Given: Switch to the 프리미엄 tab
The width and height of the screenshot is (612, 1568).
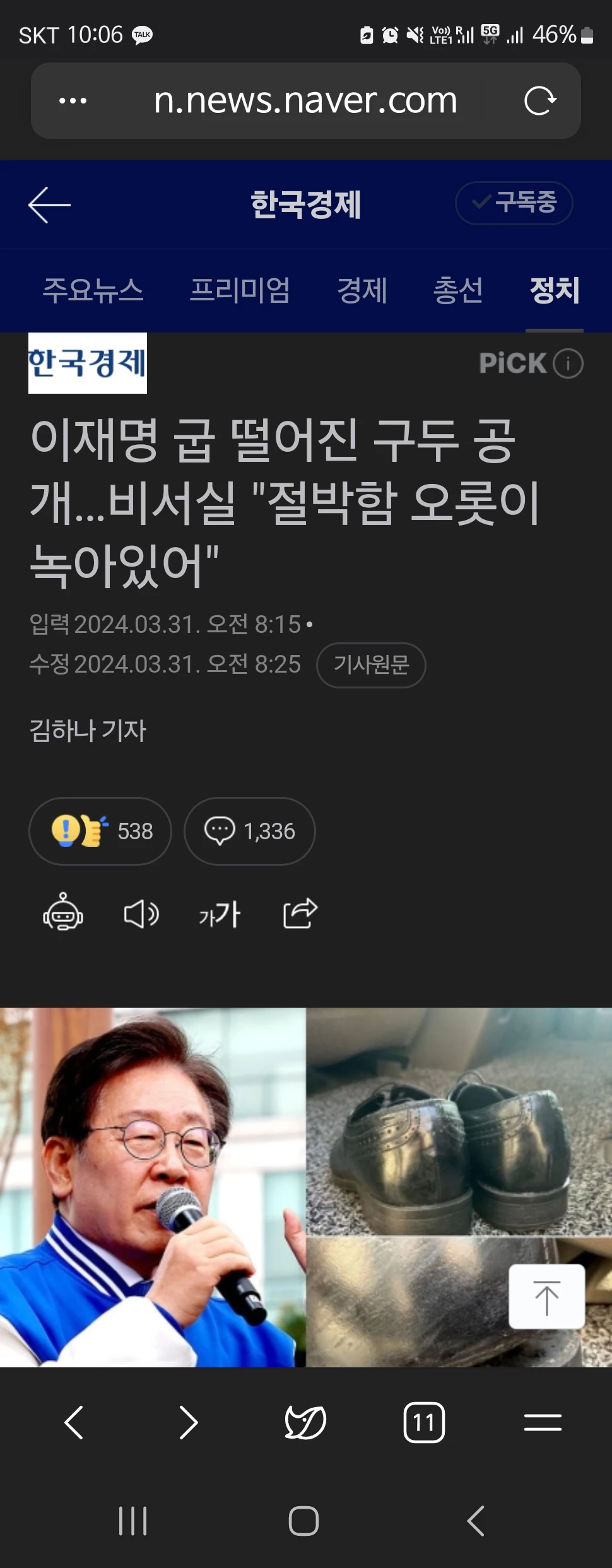Looking at the screenshot, I should click(x=240, y=290).
